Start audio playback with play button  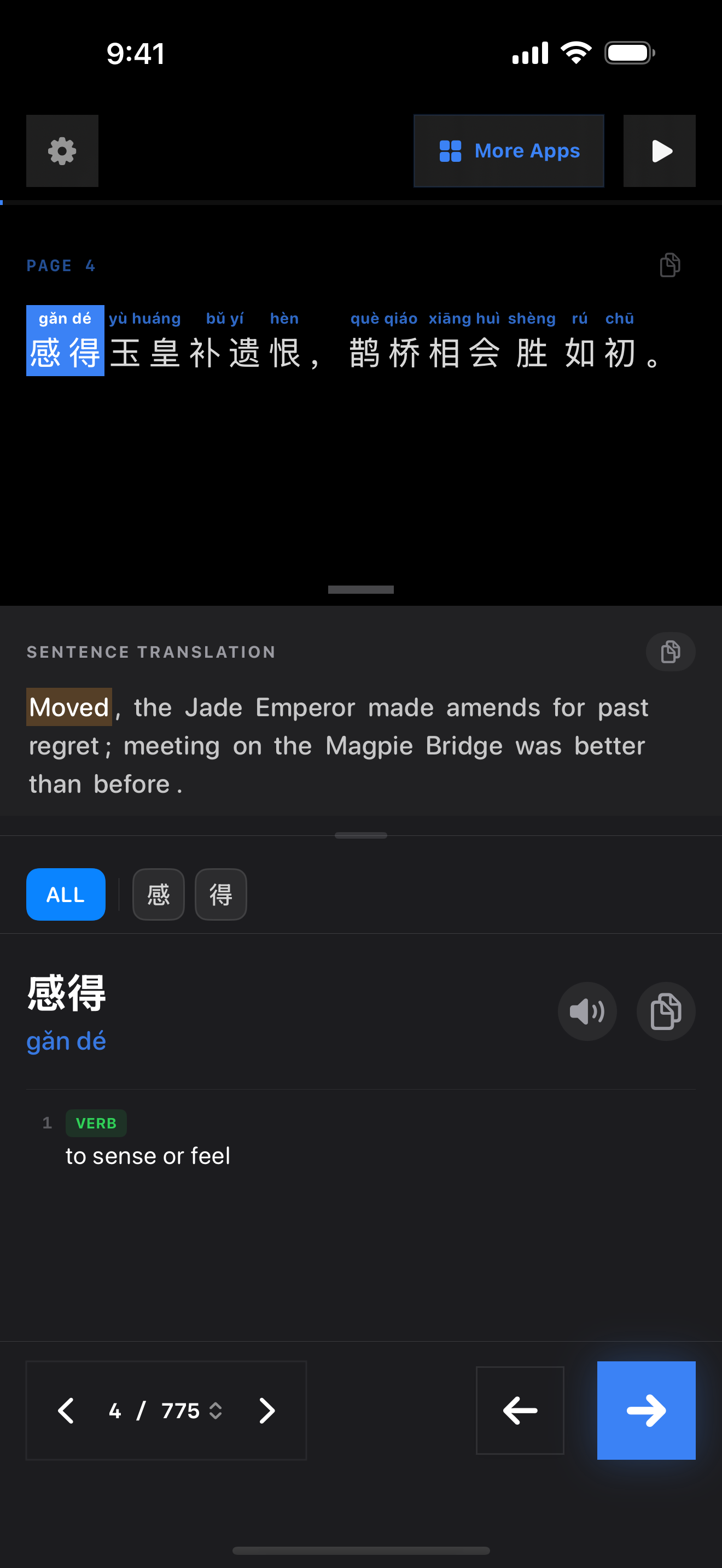(659, 151)
